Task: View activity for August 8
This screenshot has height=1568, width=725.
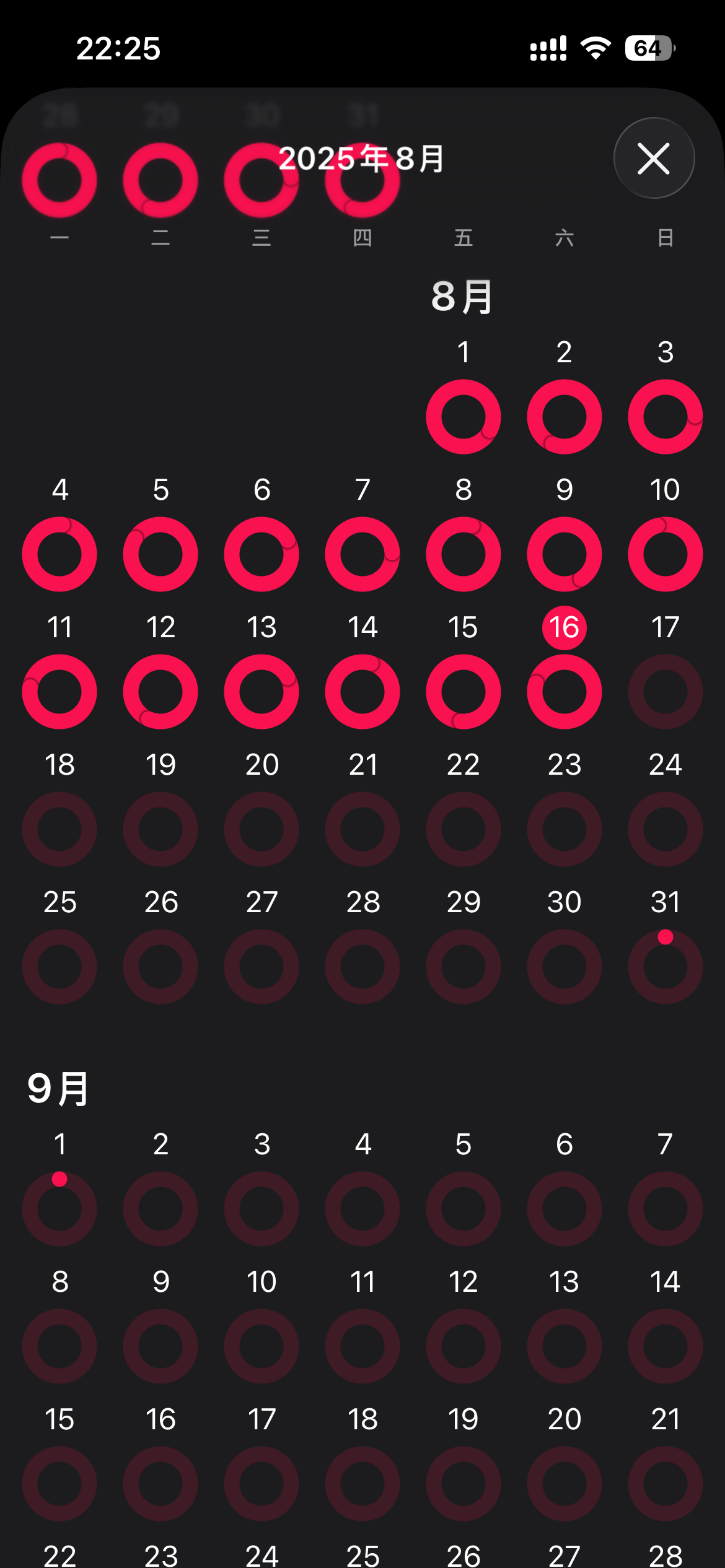Action: (464, 554)
